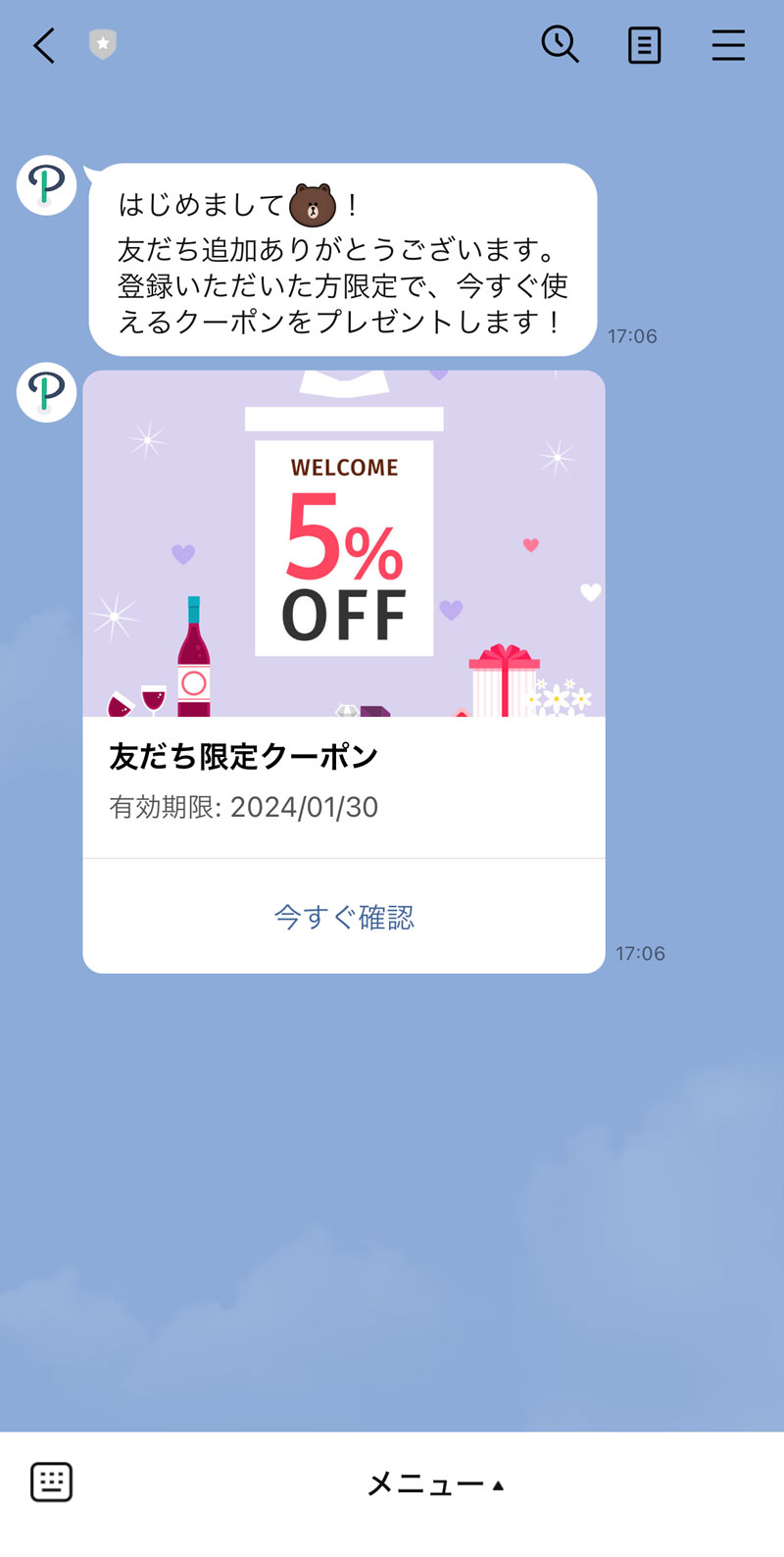The width and height of the screenshot is (784, 1557).
Task: Tap 今すぐ確認 to view coupon
Action: coord(344,917)
